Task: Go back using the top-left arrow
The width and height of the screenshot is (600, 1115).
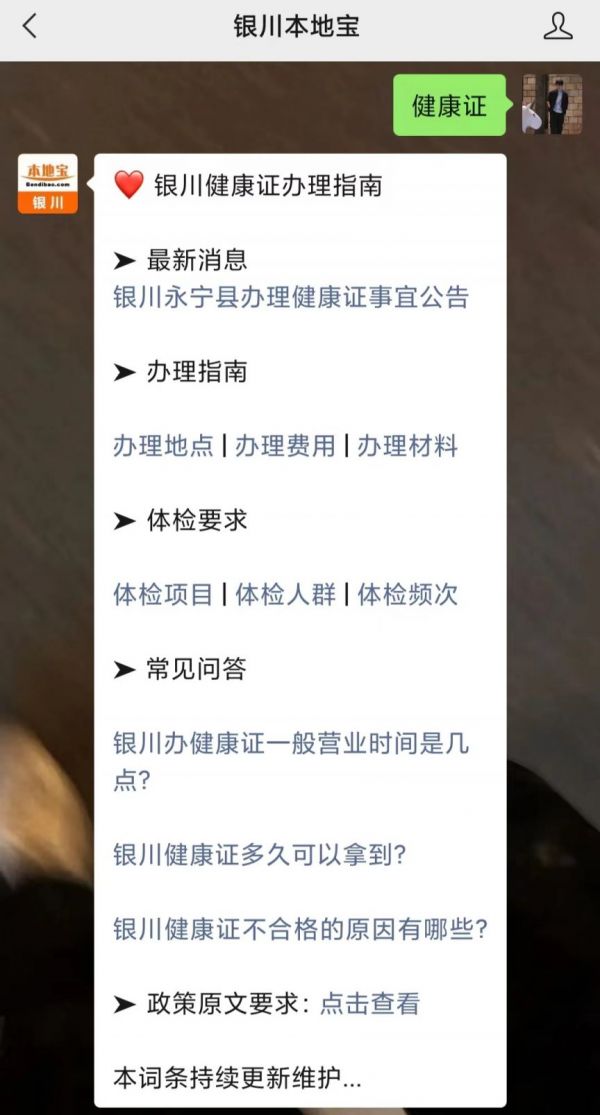Action: 29,26
